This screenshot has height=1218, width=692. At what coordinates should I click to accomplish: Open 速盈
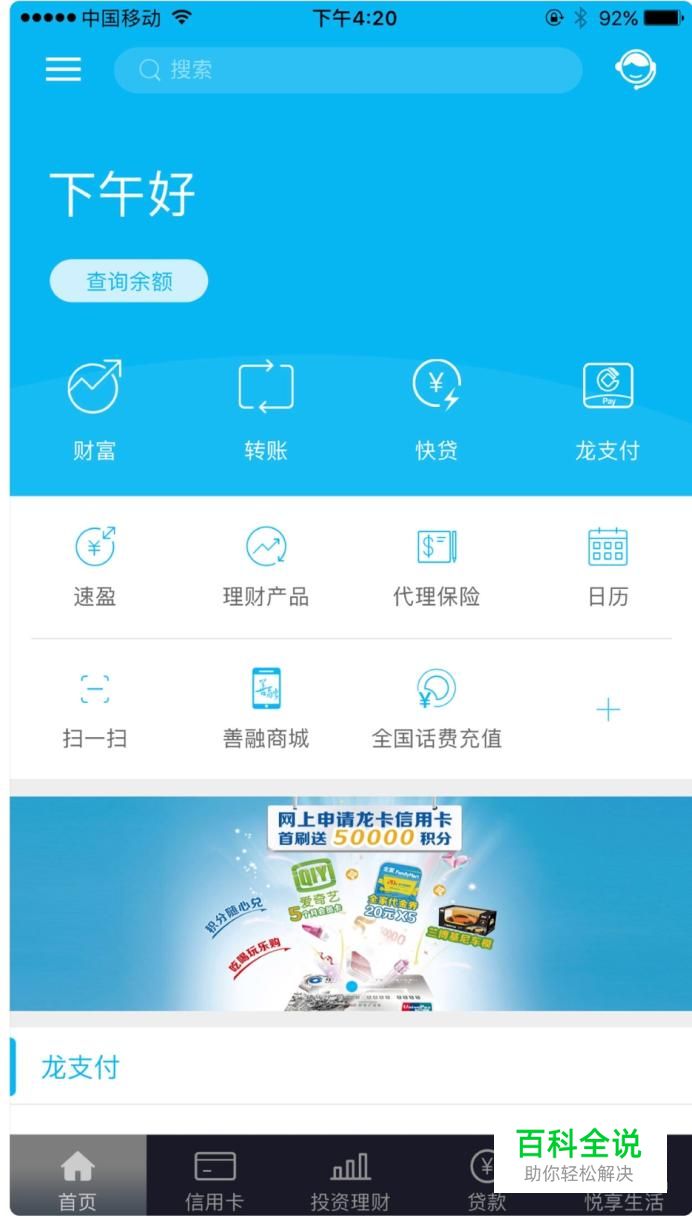coord(95,567)
